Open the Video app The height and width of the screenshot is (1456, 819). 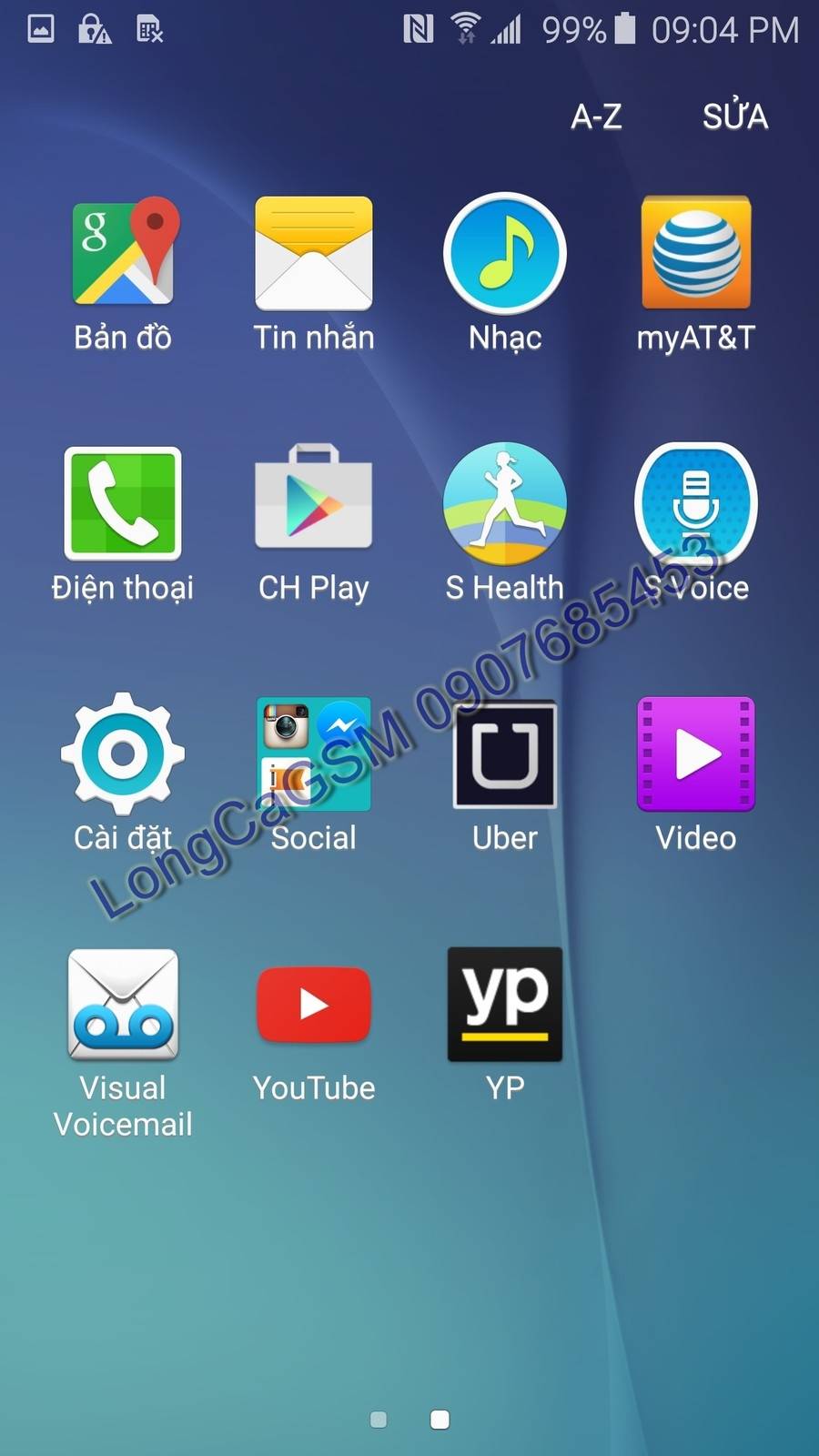696,753
